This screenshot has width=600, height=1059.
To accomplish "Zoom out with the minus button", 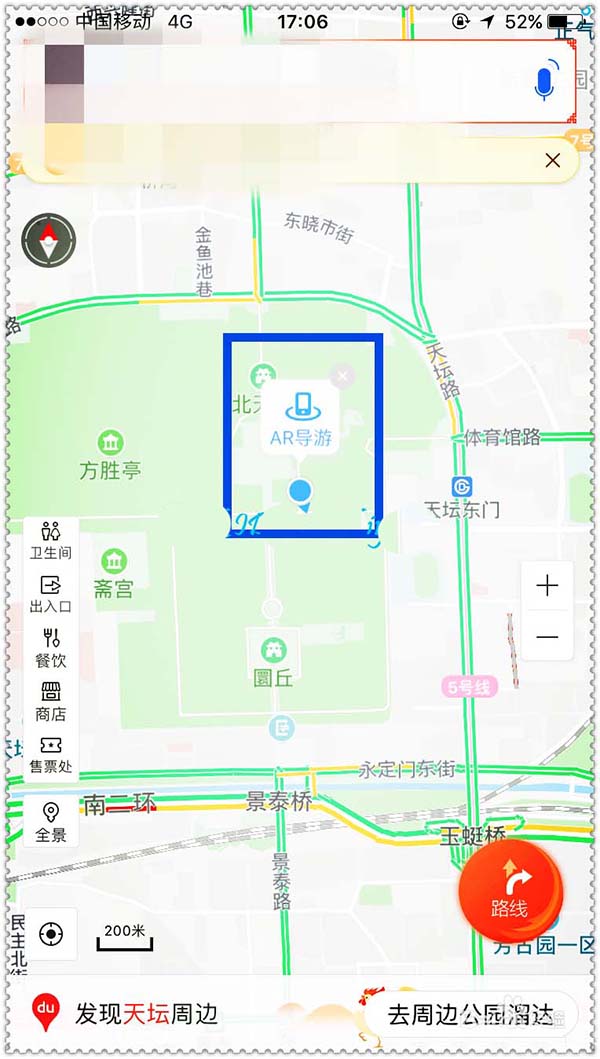I will pos(547,637).
